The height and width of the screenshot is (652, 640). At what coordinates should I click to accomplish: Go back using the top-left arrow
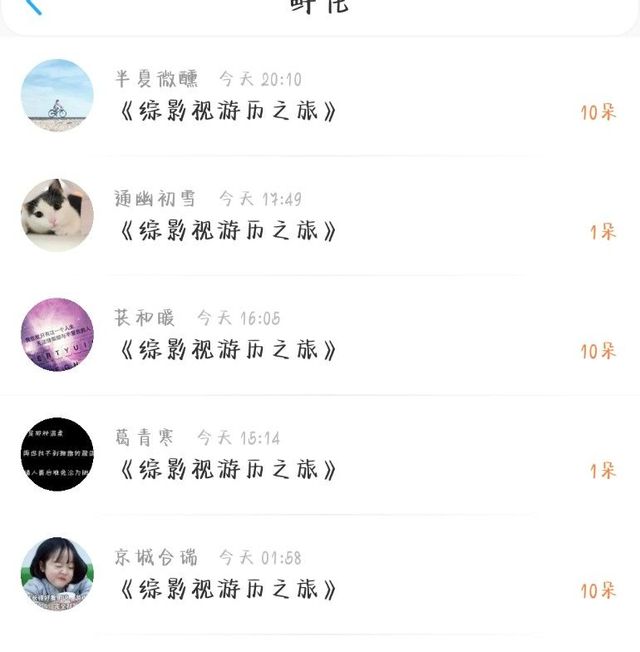pos(33,6)
